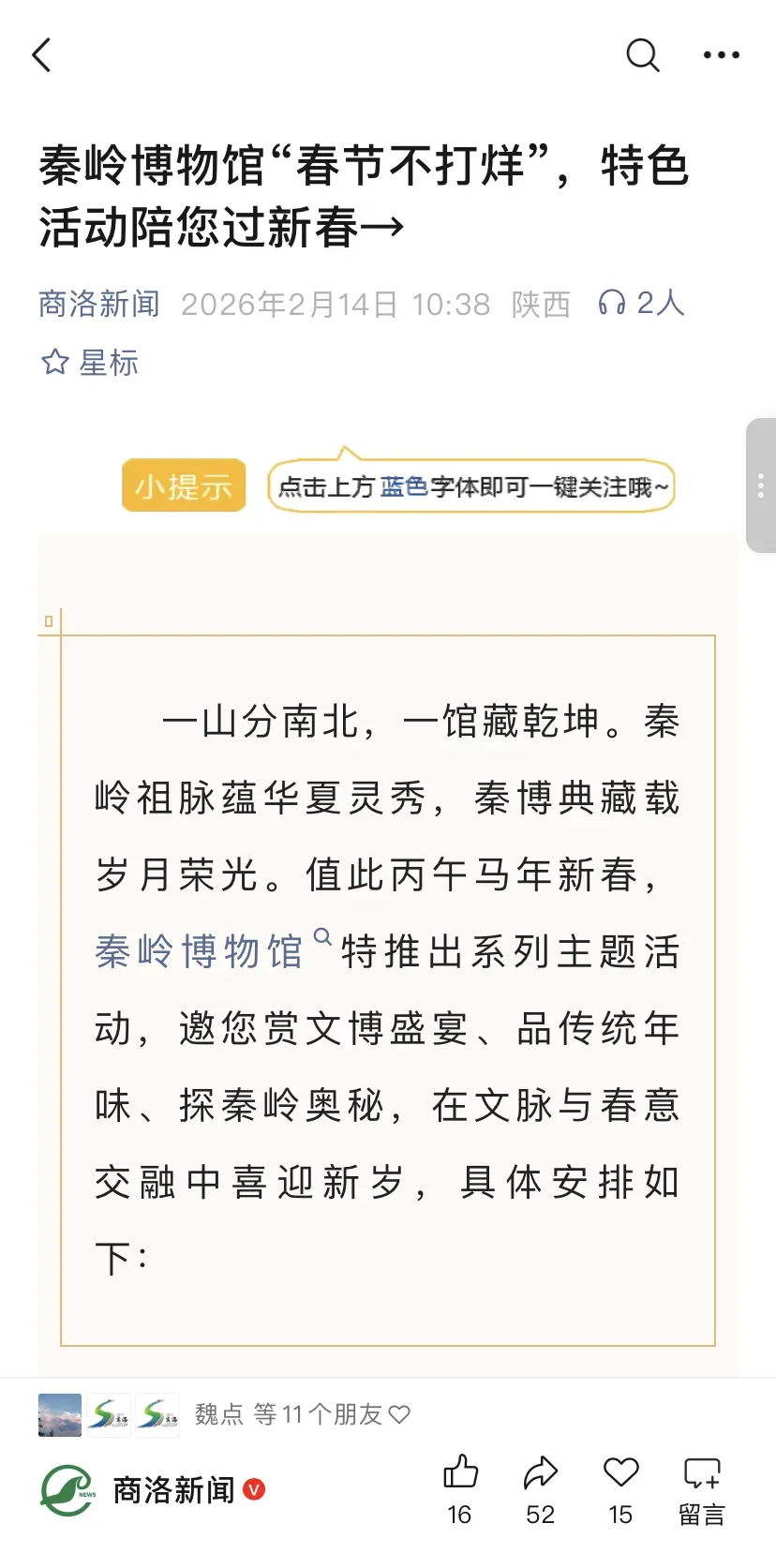Tap the gray side handle on the right edge
Viewport: 776px width, 1568px height.
(760, 485)
